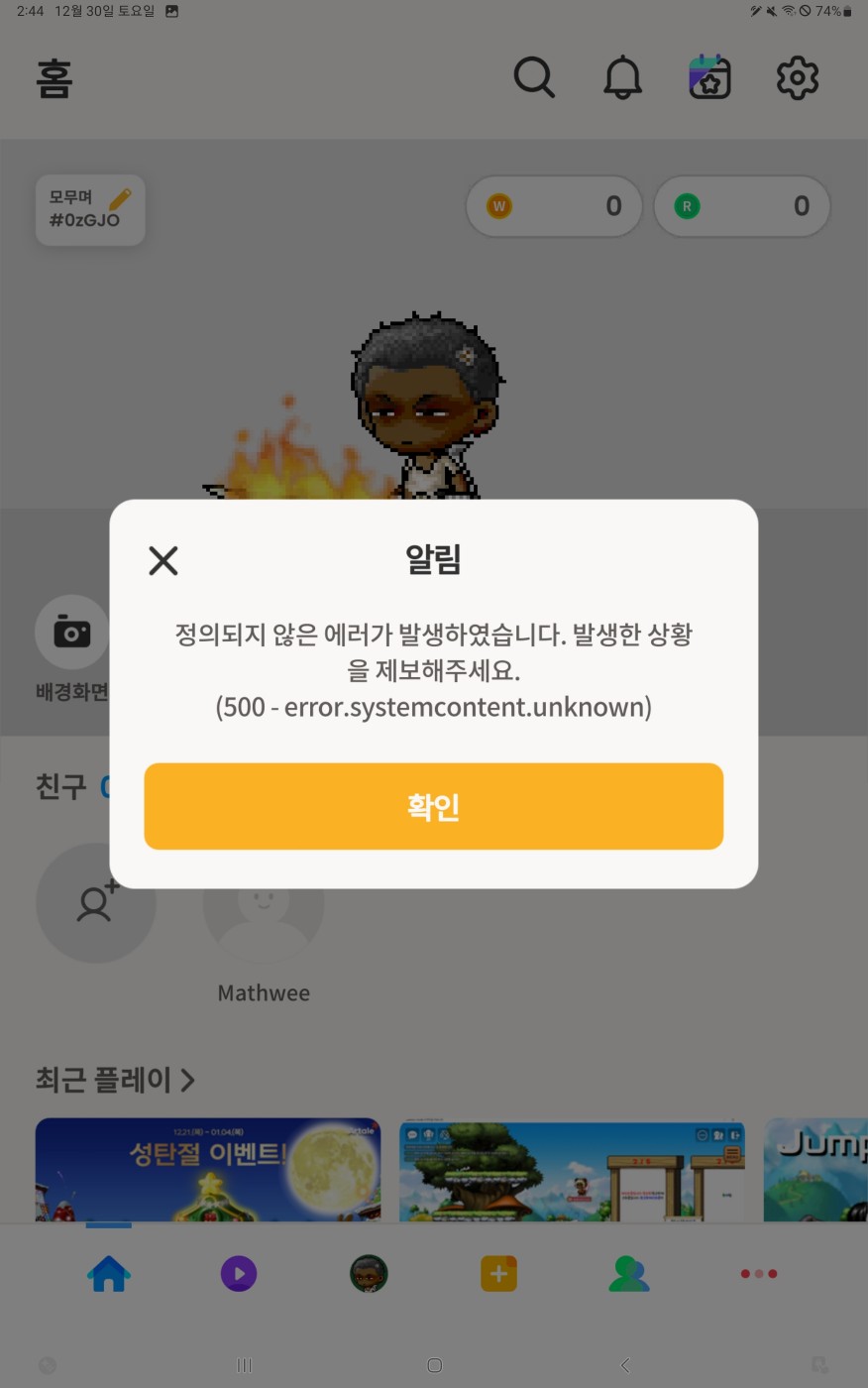Open the more dots tab
Image resolution: width=868 pixels, height=1388 pixels.
click(x=758, y=1274)
